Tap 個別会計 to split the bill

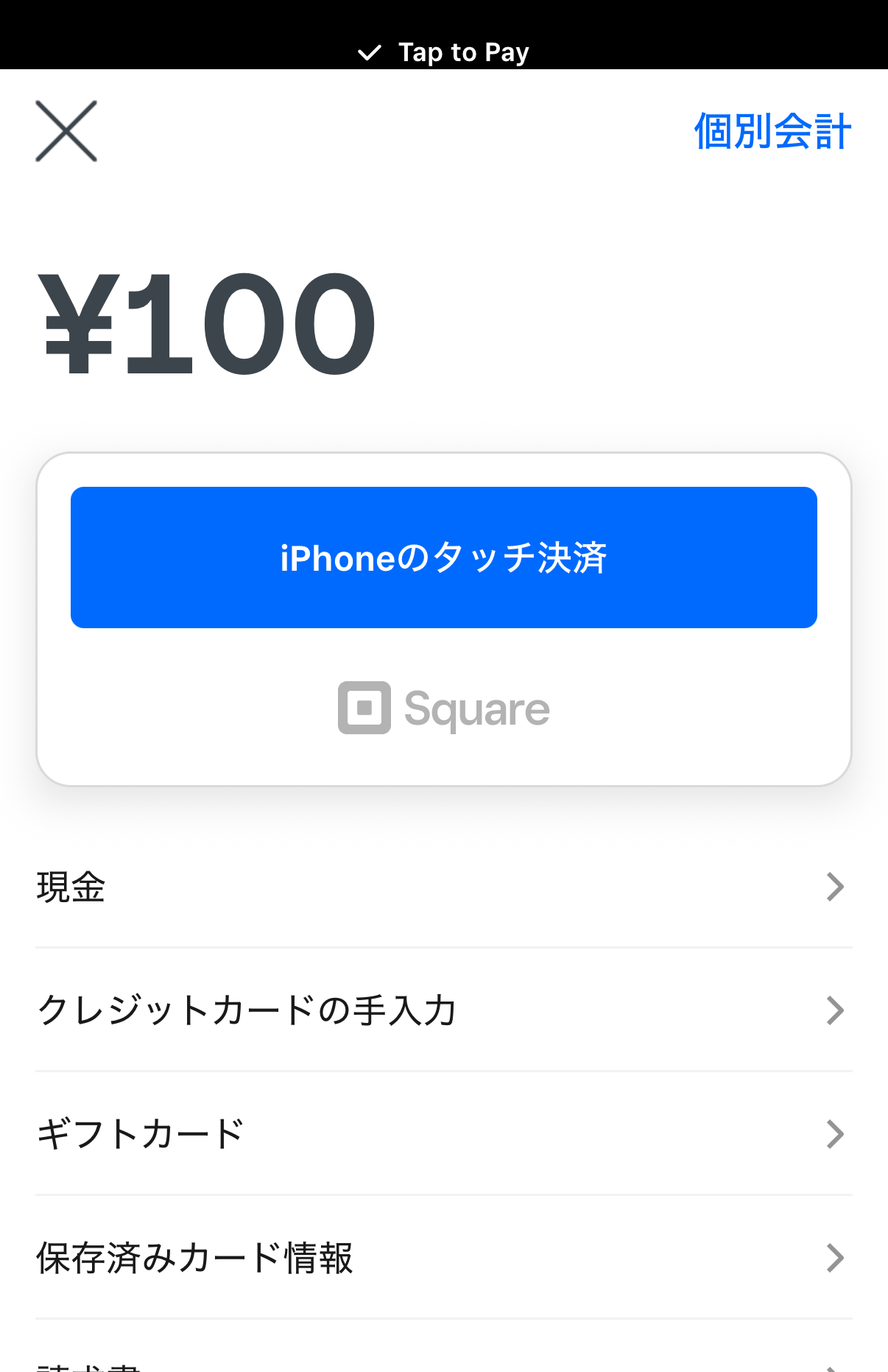[x=772, y=132]
